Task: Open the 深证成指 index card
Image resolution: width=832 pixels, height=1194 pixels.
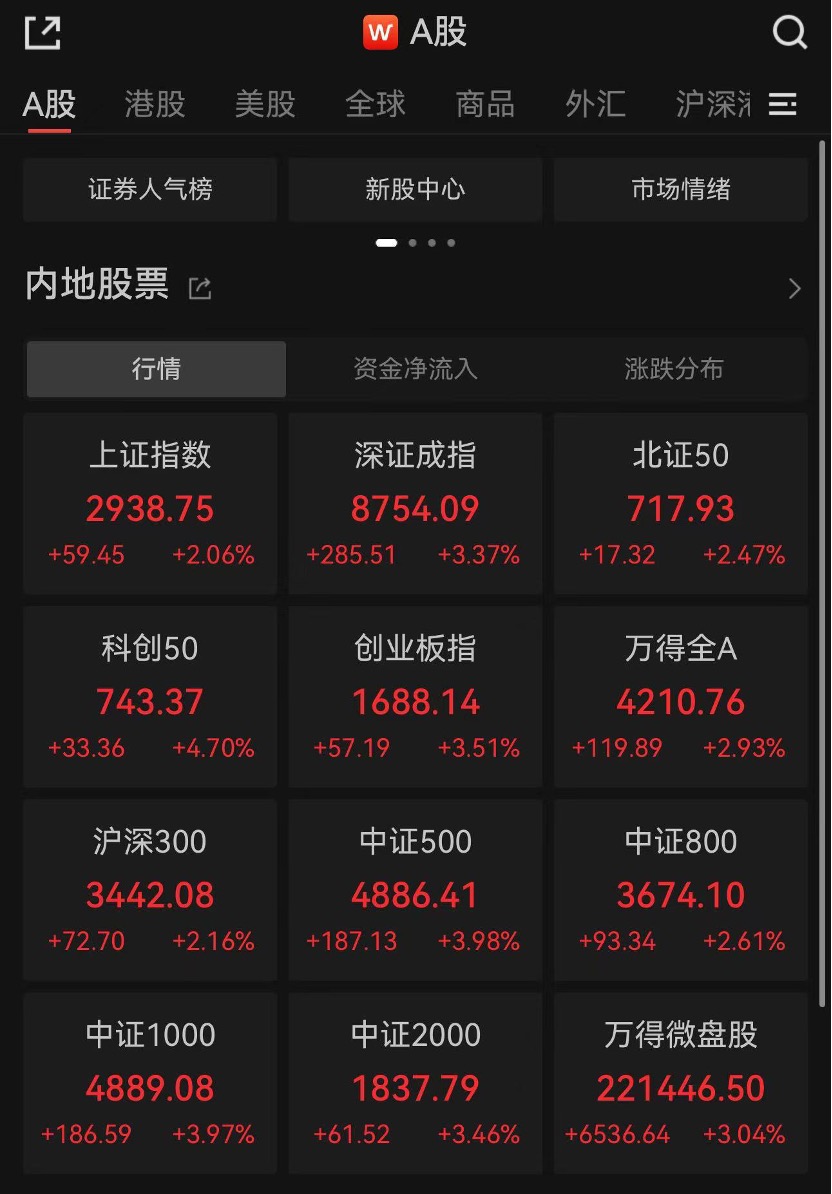Action: [415, 505]
